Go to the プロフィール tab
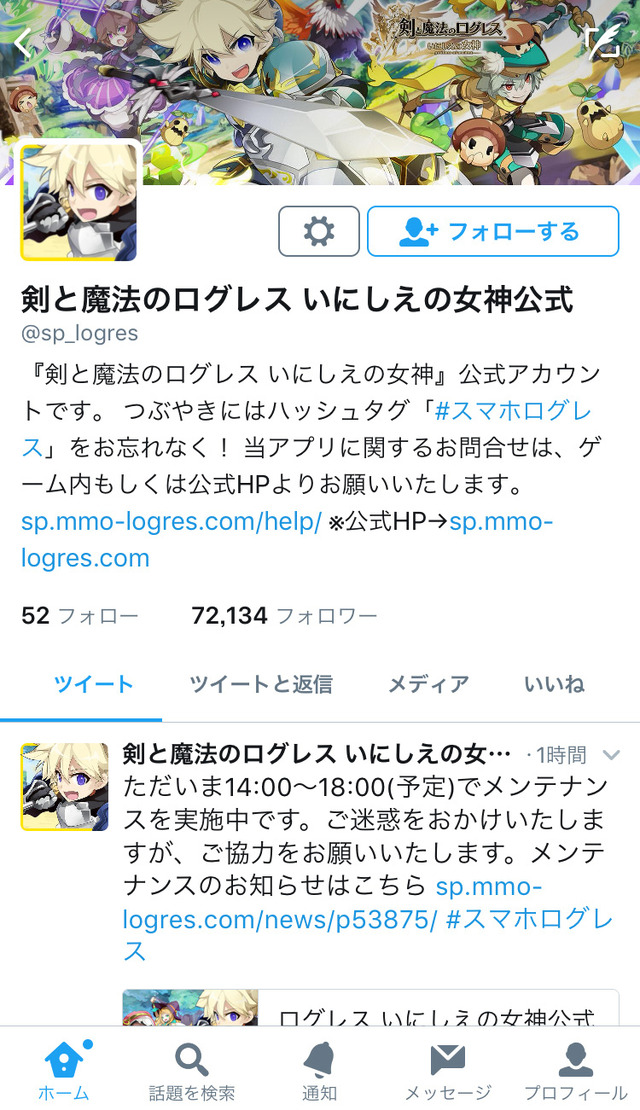The width and height of the screenshot is (640, 1110). [x=574, y=1070]
